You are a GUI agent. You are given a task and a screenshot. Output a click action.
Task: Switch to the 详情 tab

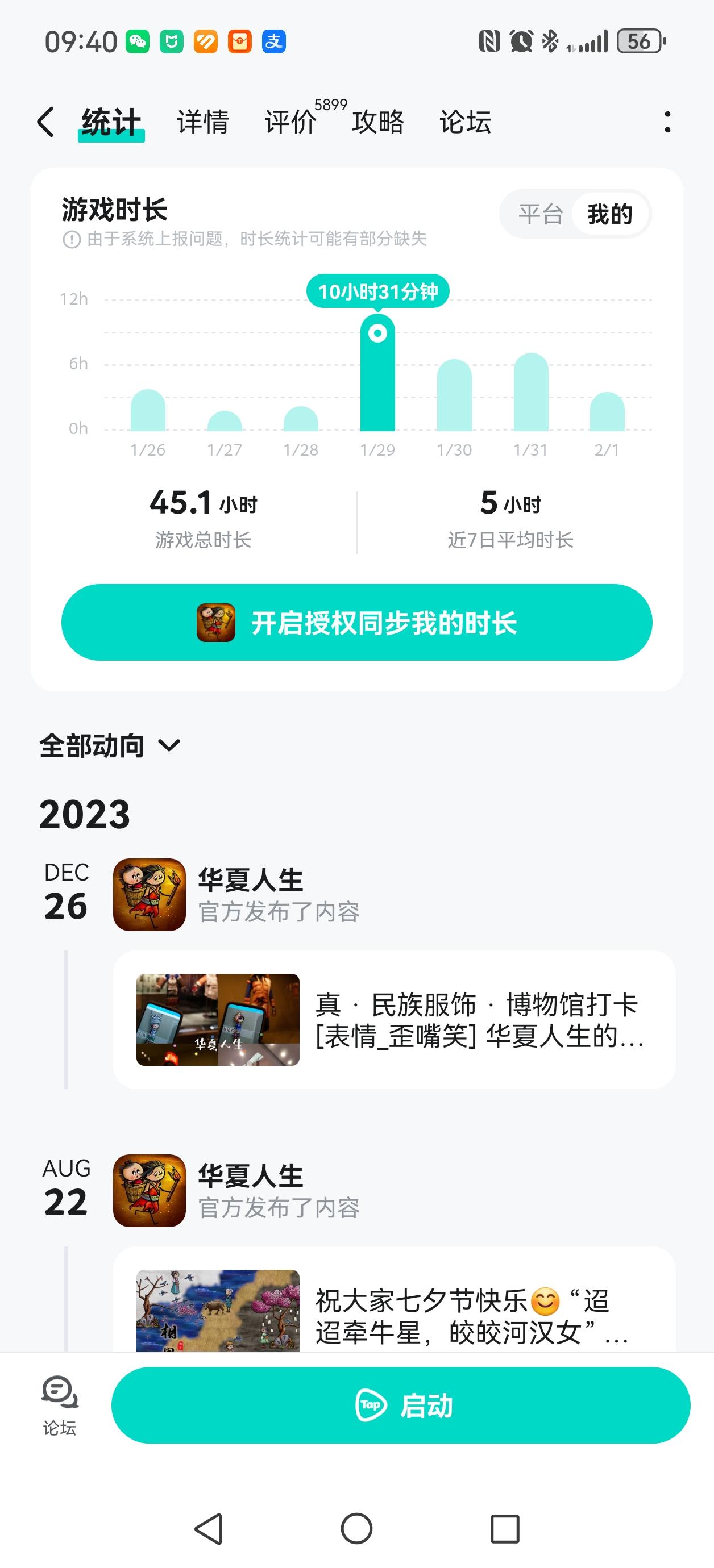click(x=202, y=122)
